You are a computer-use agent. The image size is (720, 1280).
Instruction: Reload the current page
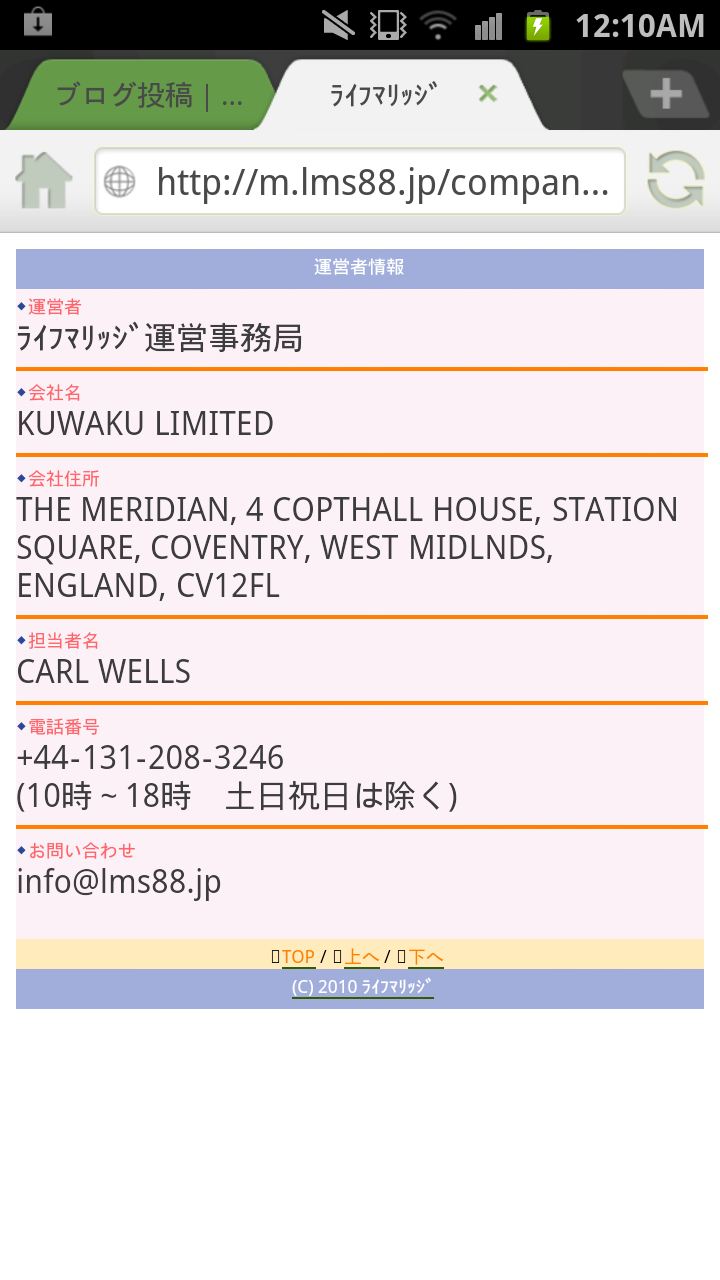click(676, 181)
